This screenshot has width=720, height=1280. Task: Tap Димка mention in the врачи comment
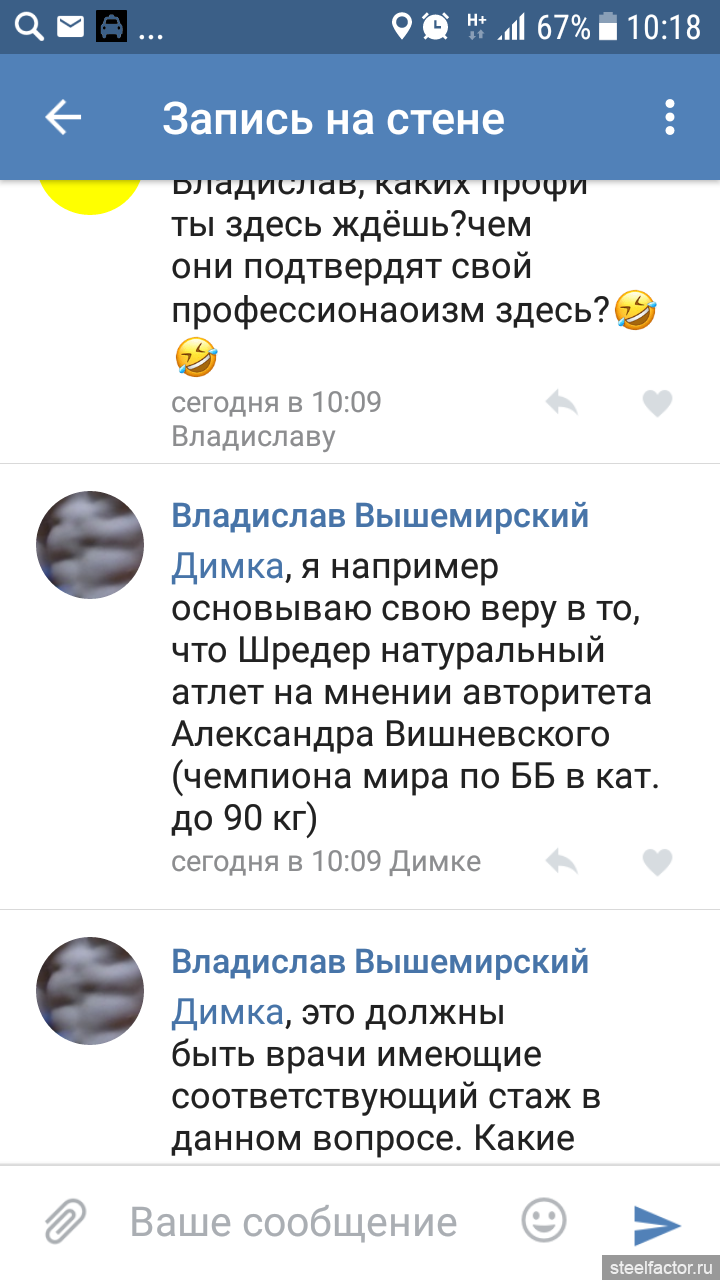[228, 1012]
